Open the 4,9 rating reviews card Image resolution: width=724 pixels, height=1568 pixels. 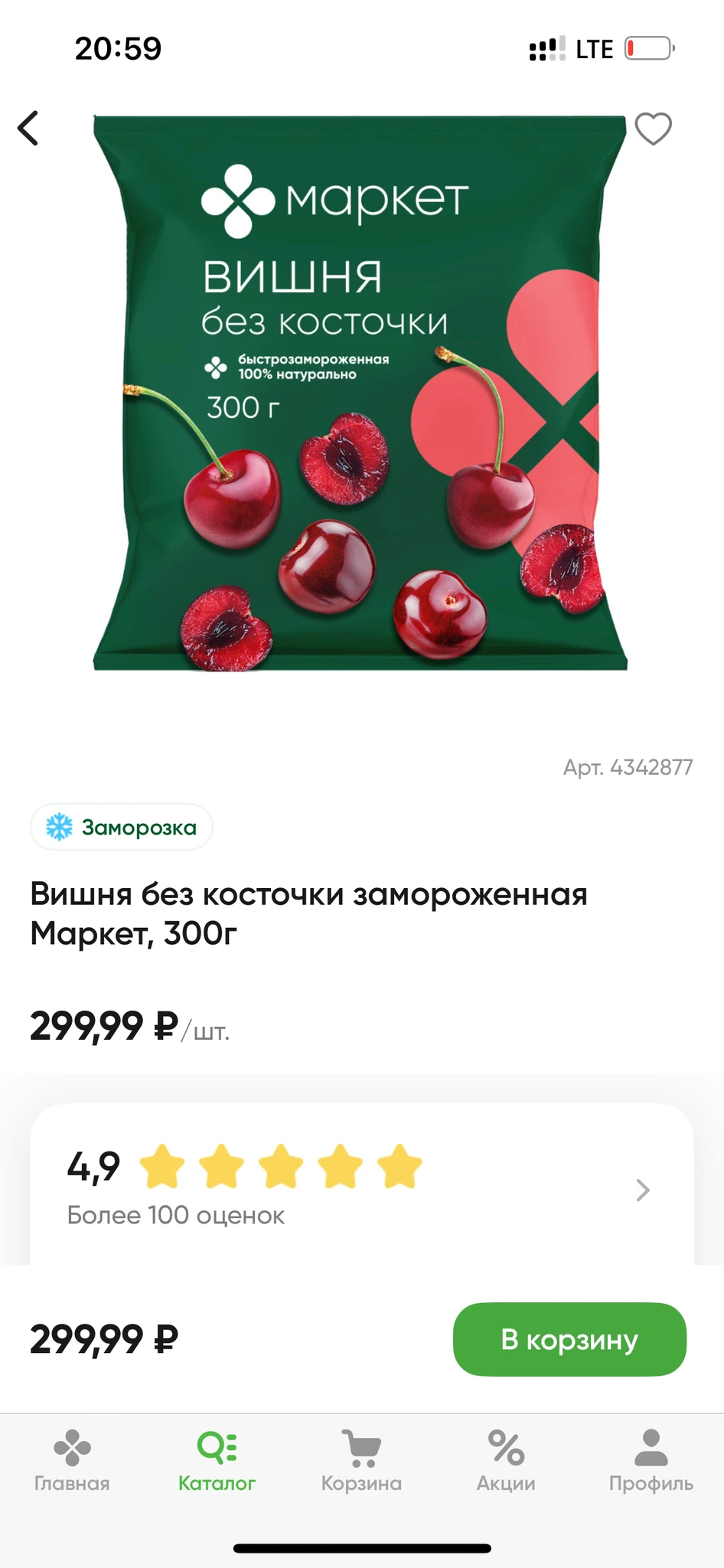click(361, 1187)
